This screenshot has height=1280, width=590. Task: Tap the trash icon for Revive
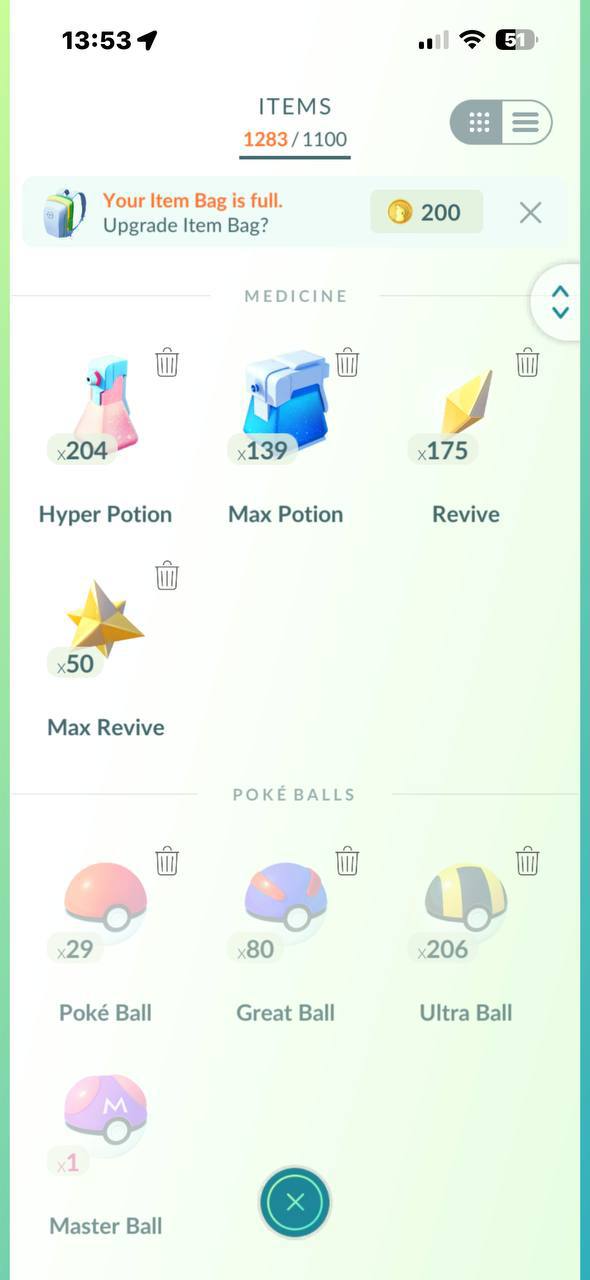coord(527,362)
